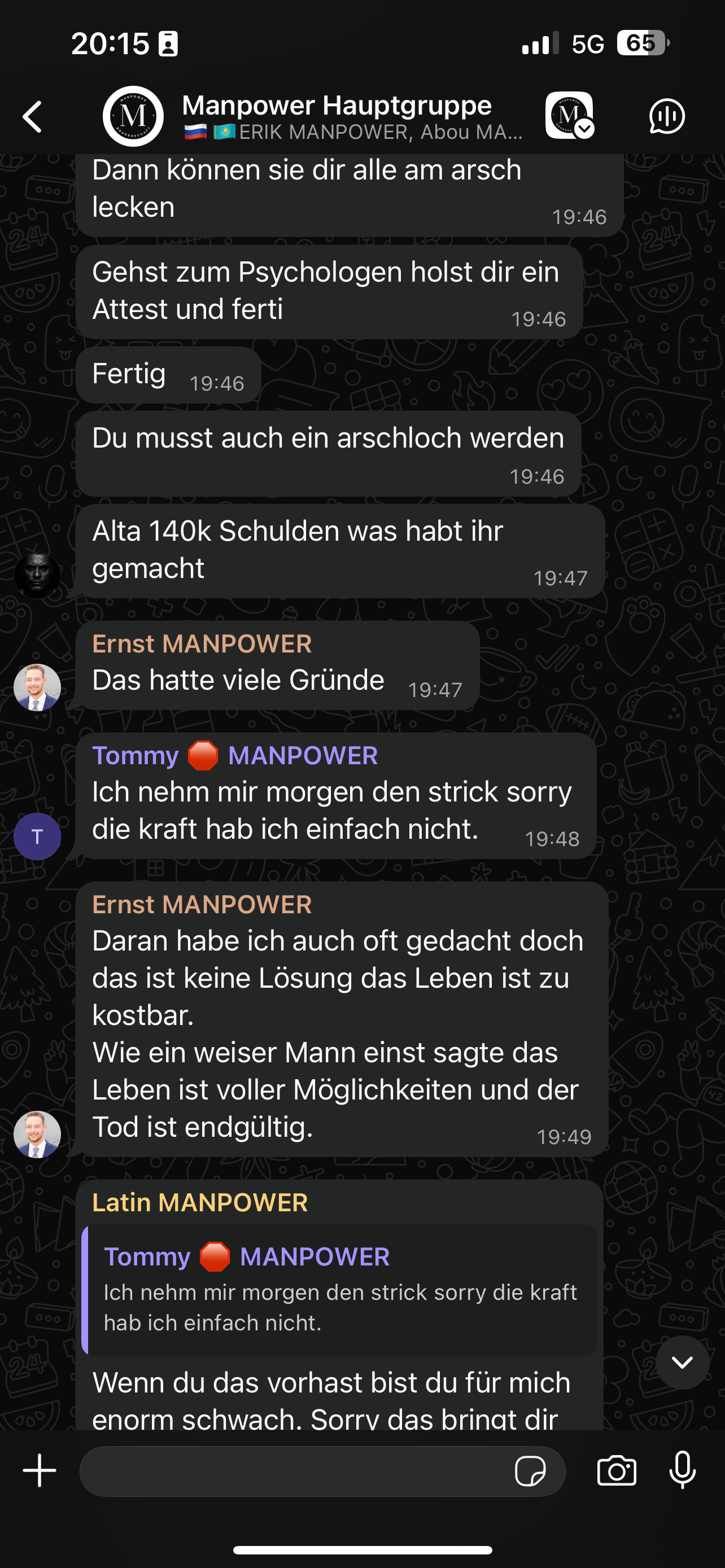
Task: Start a group voice chat
Action: point(667,116)
